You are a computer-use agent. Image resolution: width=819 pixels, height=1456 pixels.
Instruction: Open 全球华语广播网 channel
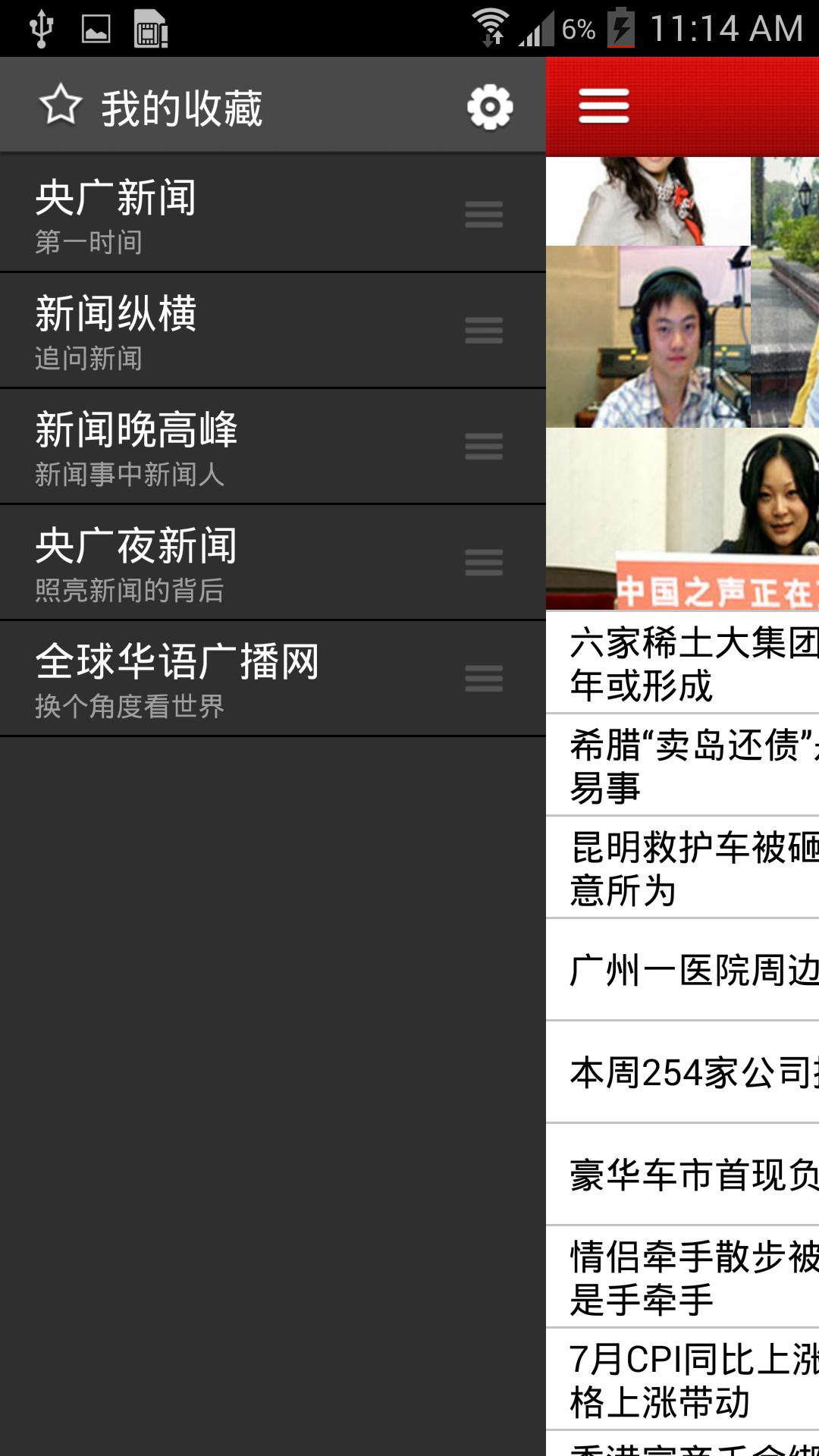tap(227, 679)
